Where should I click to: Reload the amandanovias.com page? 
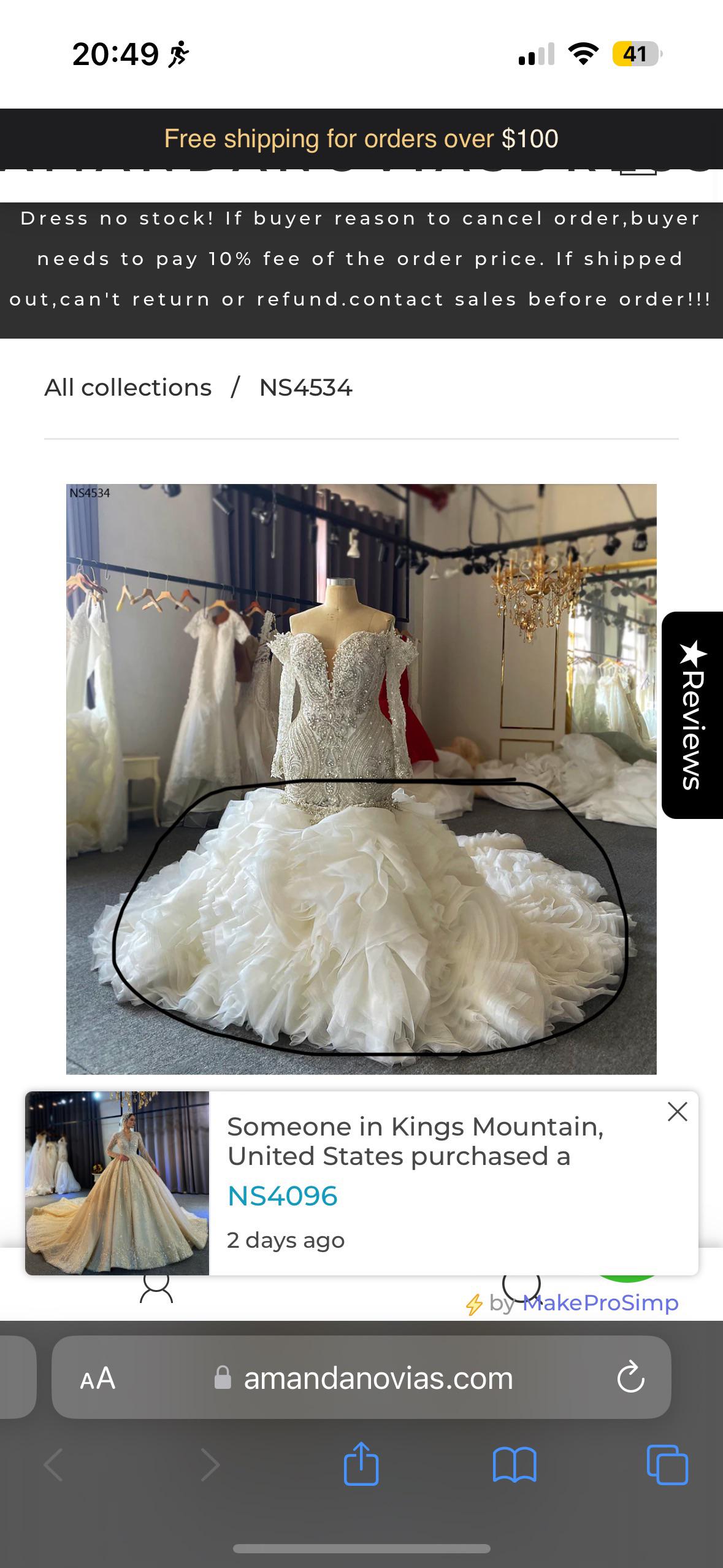pyautogui.click(x=630, y=1378)
